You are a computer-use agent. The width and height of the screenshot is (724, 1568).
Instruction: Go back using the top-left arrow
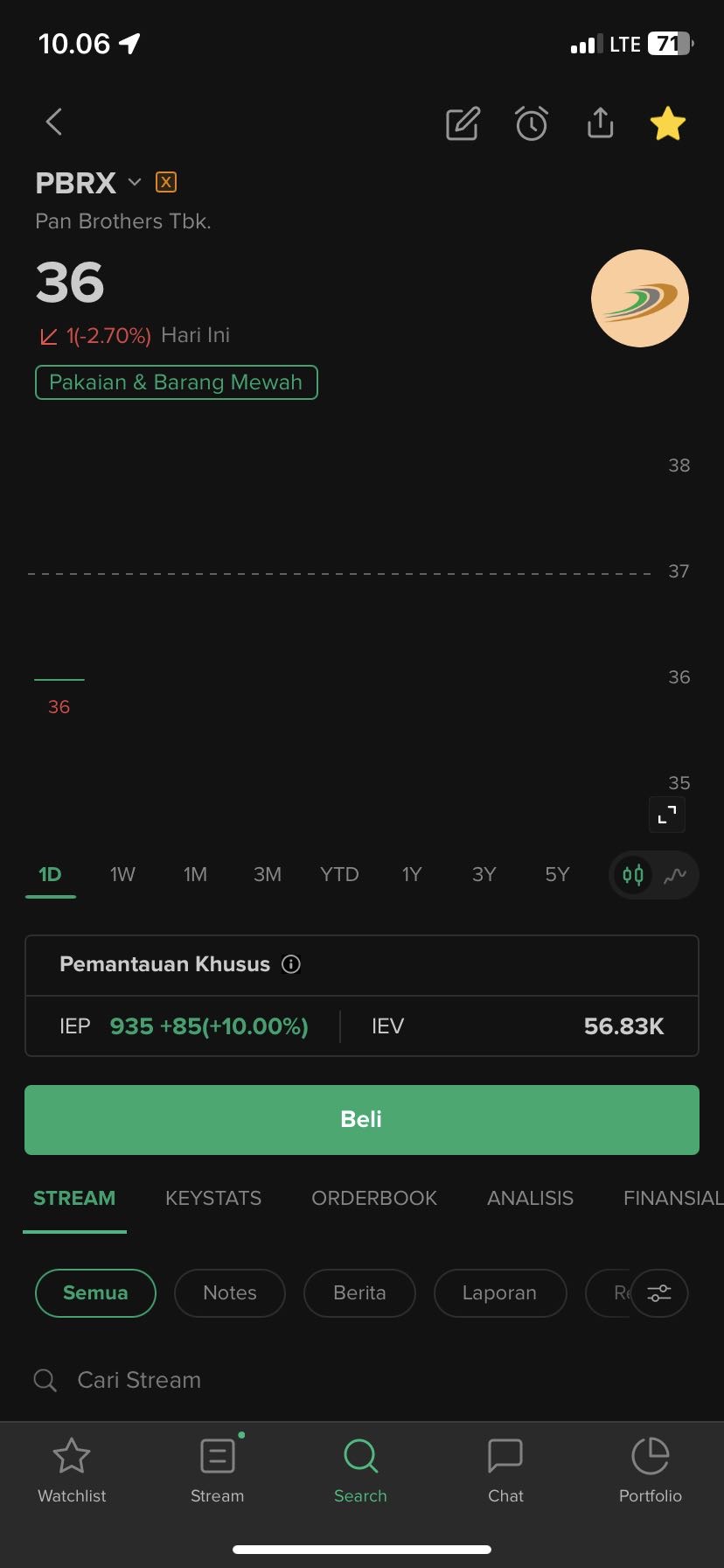pyautogui.click(x=54, y=122)
